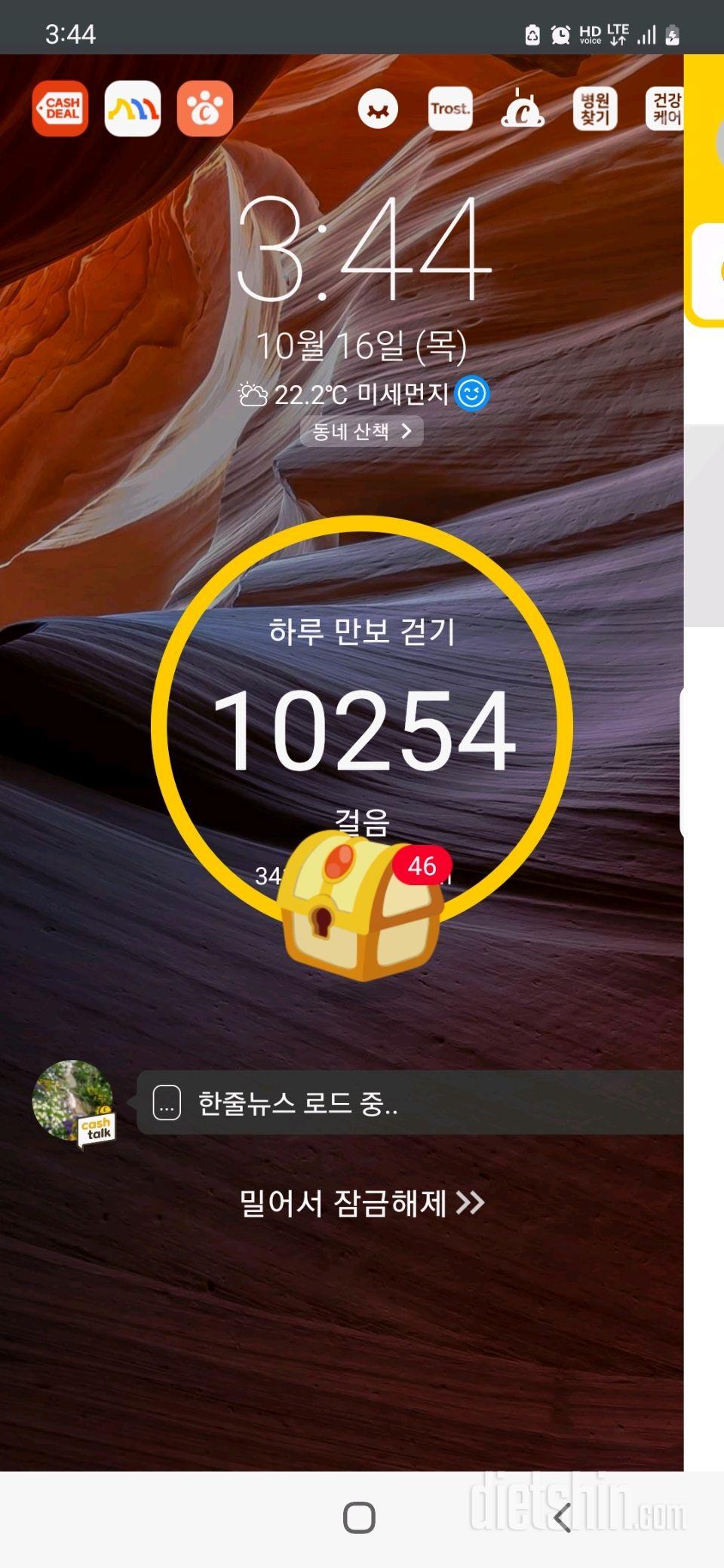This screenshot has height=1568, width=724.
Task: Tap the colorful wave logo icon
Action: (133, 109)
